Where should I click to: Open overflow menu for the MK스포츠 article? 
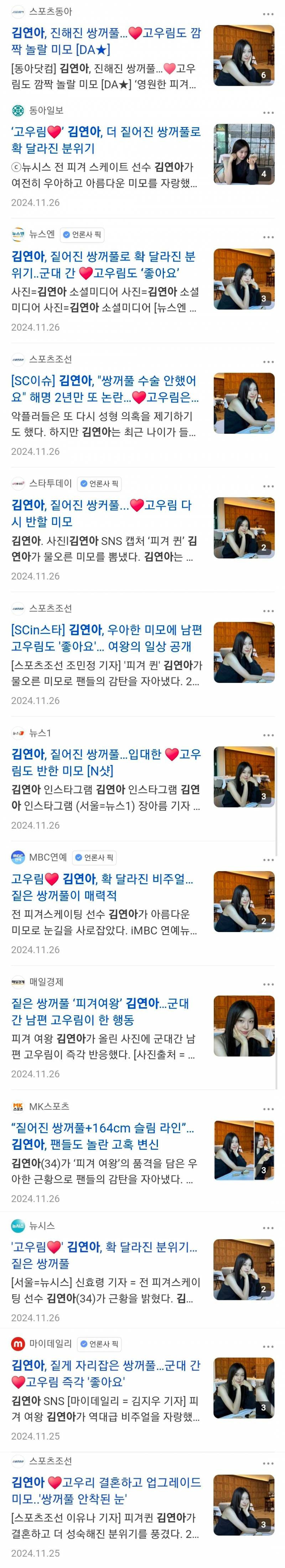(268, 1109)
